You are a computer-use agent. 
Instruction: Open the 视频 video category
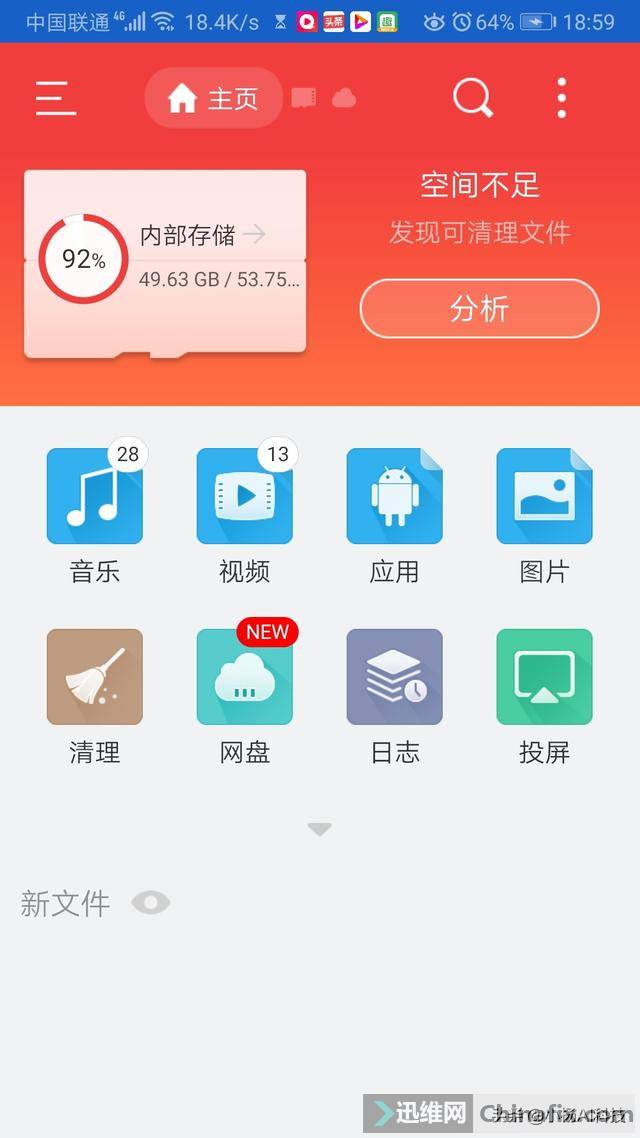(x=245, y=497)
